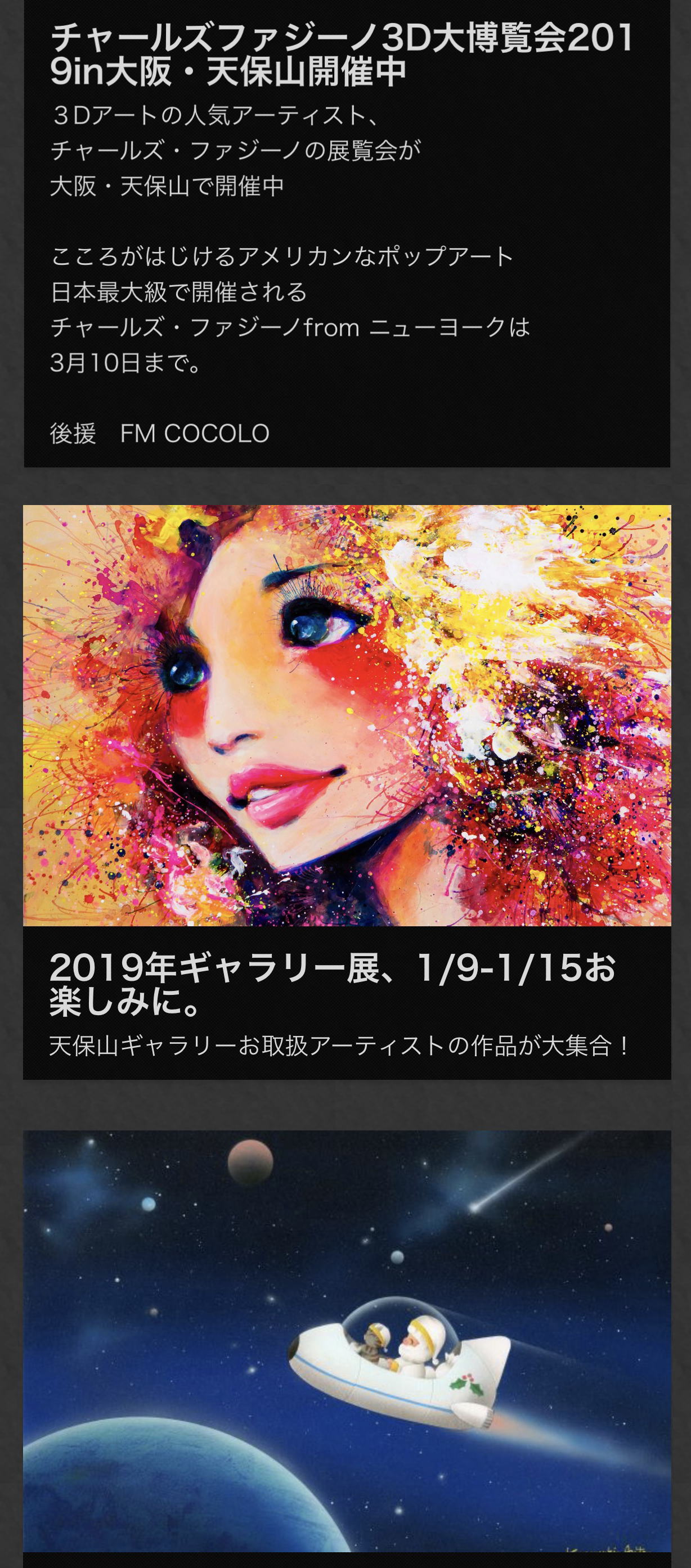Open the colorful woman portrait gallery card
Image resolution: width=691 pixels, height=1568 pixels.
click(x=347, y=715)
